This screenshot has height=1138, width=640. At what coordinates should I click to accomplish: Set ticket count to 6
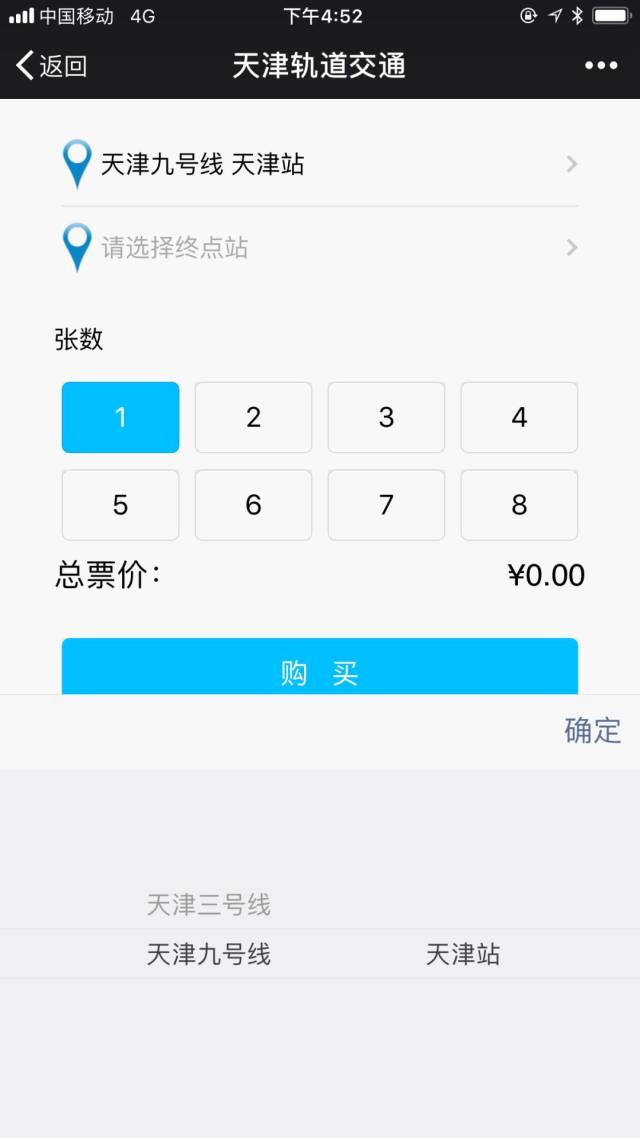tap(253, 505)
